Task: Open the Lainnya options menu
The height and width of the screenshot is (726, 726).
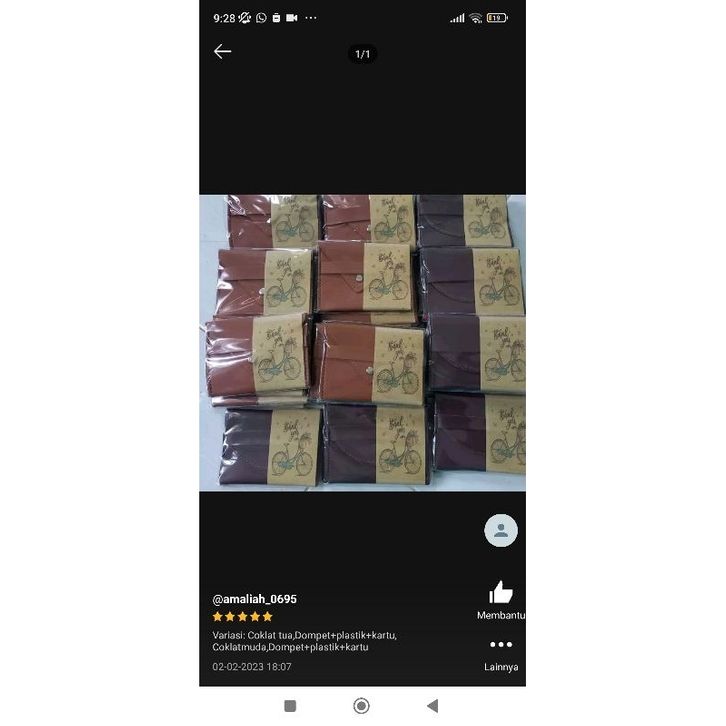Action: [501, 646]
